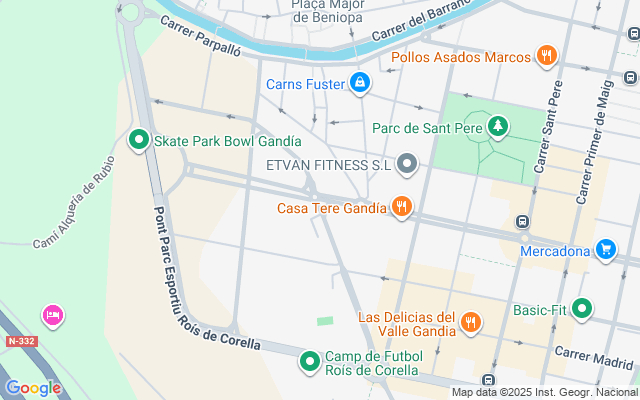Open the bus stop icon near Mercadona

[522, 222]
